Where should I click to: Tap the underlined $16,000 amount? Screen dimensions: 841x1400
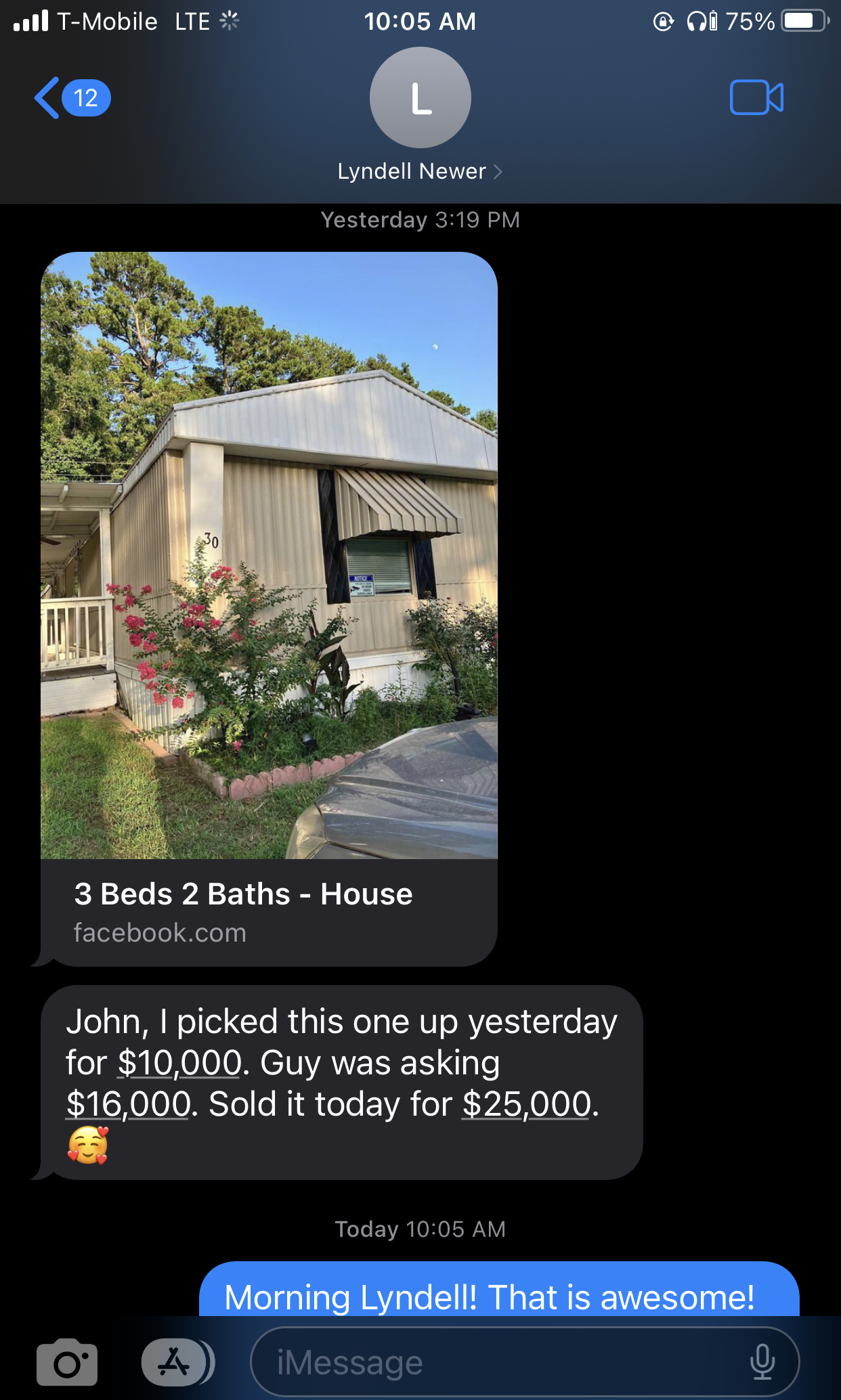(x=128, y=1104)
